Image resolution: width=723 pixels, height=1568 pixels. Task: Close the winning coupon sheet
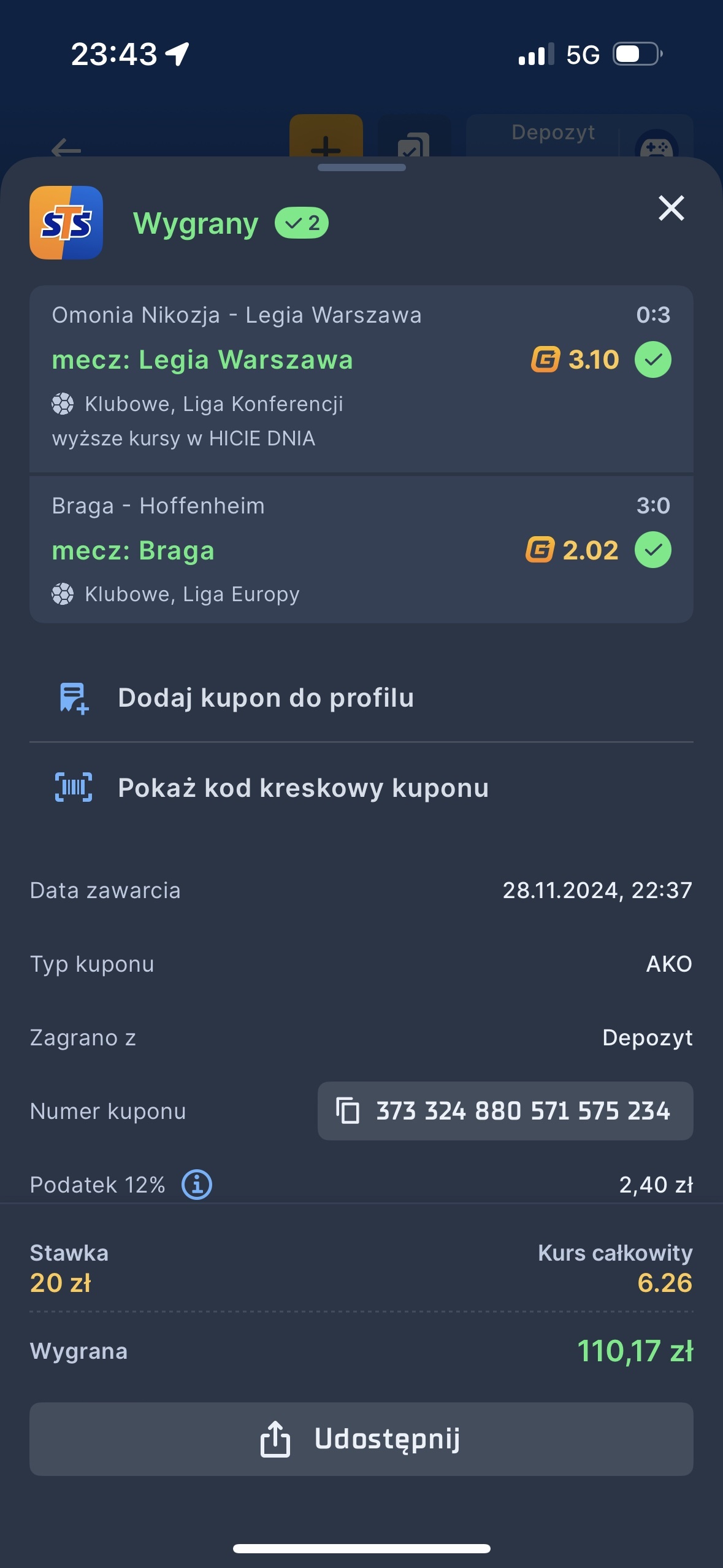(671, 209)
